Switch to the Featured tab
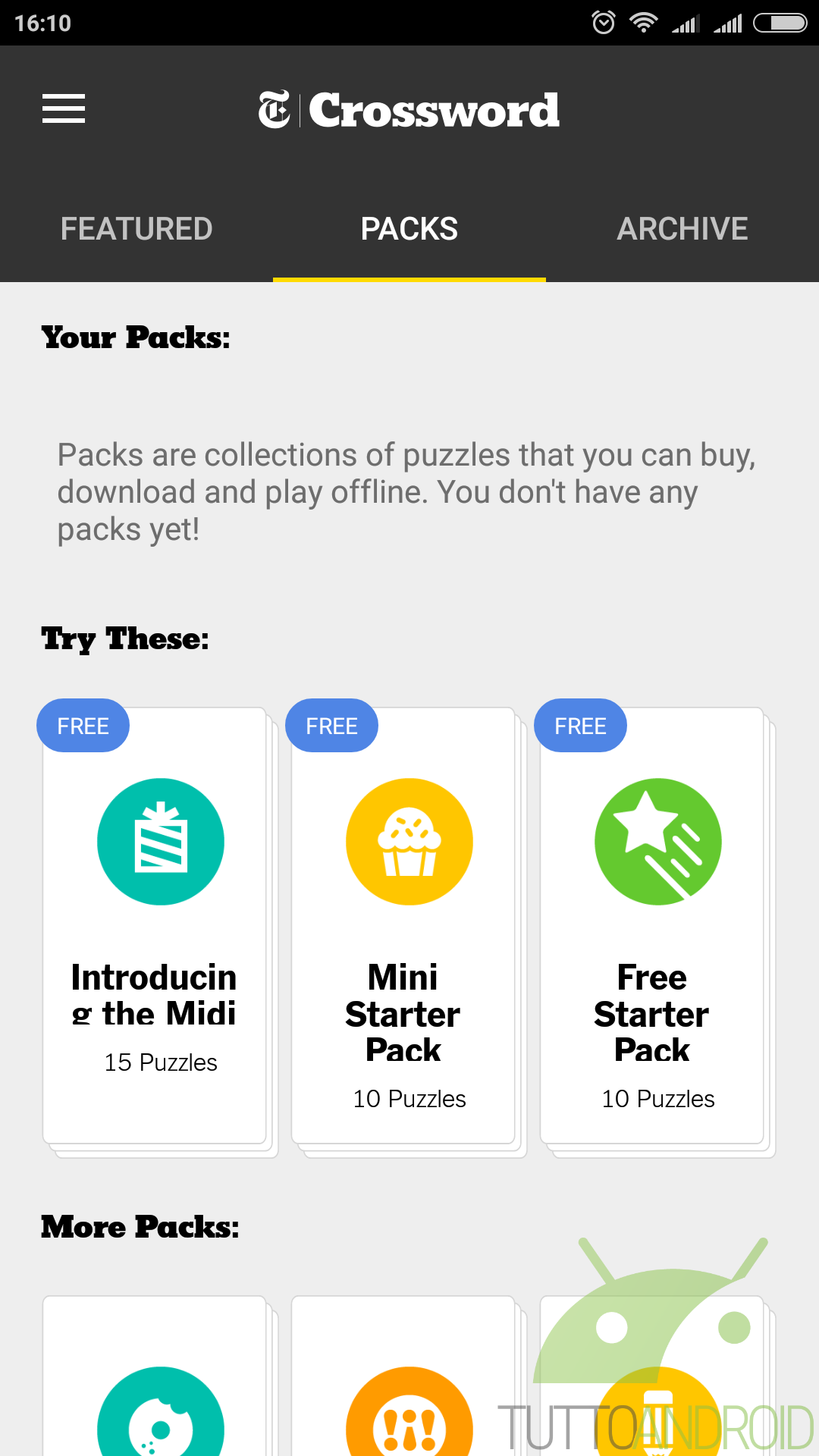This screenshot has height=1456, width=819. point(136,229)
